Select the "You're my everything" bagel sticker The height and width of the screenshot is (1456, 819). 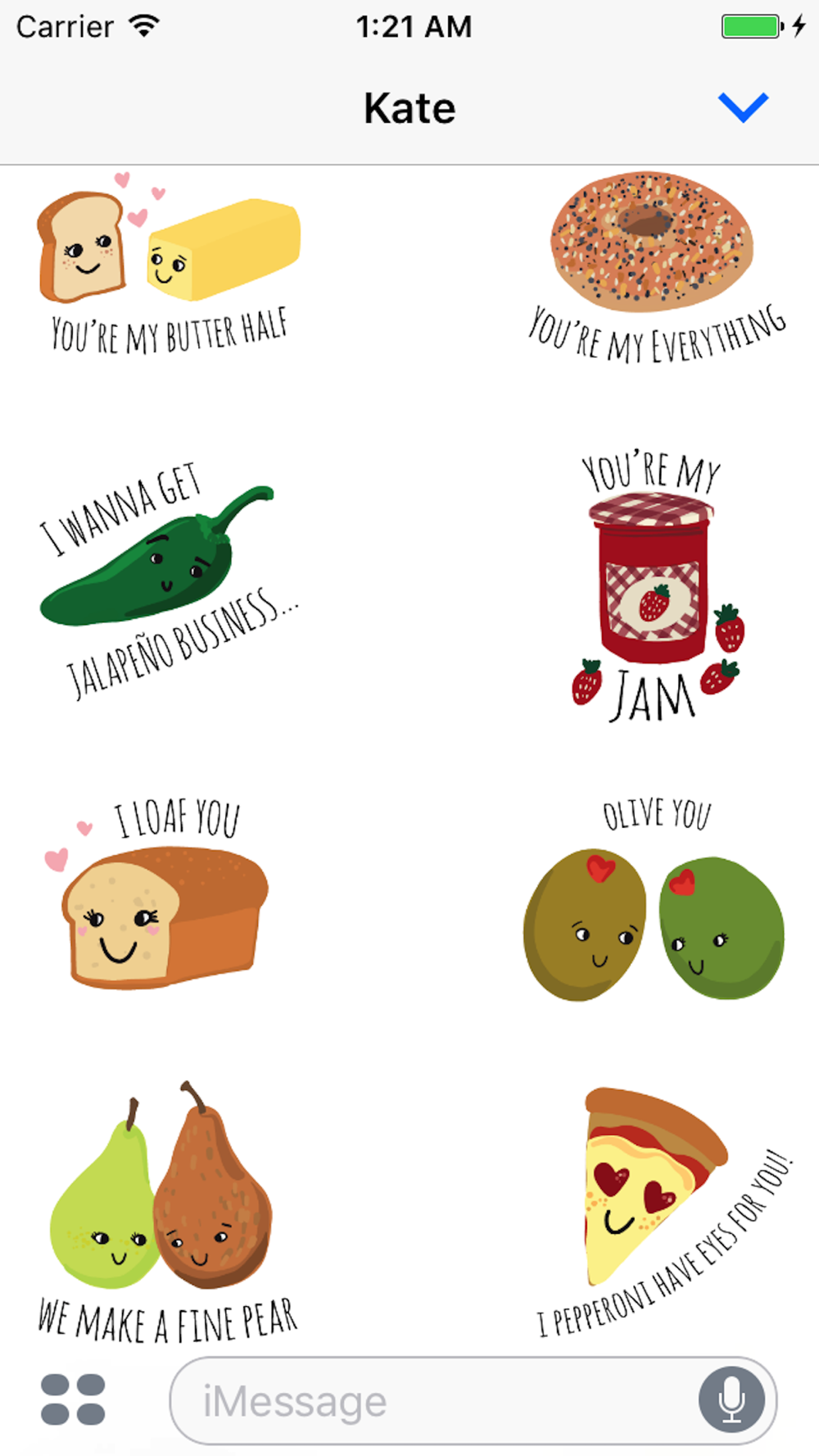(655, 267)
